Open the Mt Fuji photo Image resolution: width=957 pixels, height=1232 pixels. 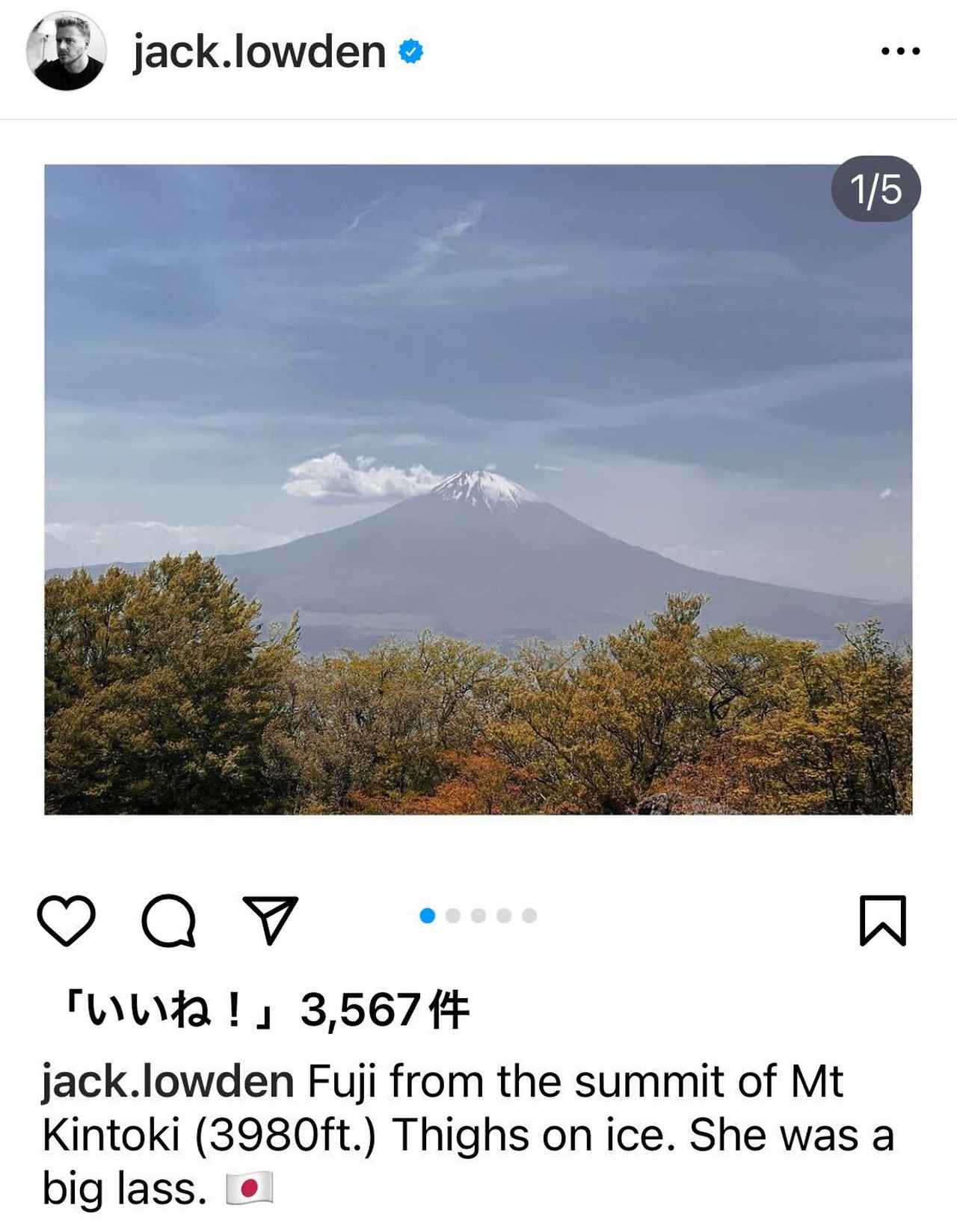pos(478,489)
